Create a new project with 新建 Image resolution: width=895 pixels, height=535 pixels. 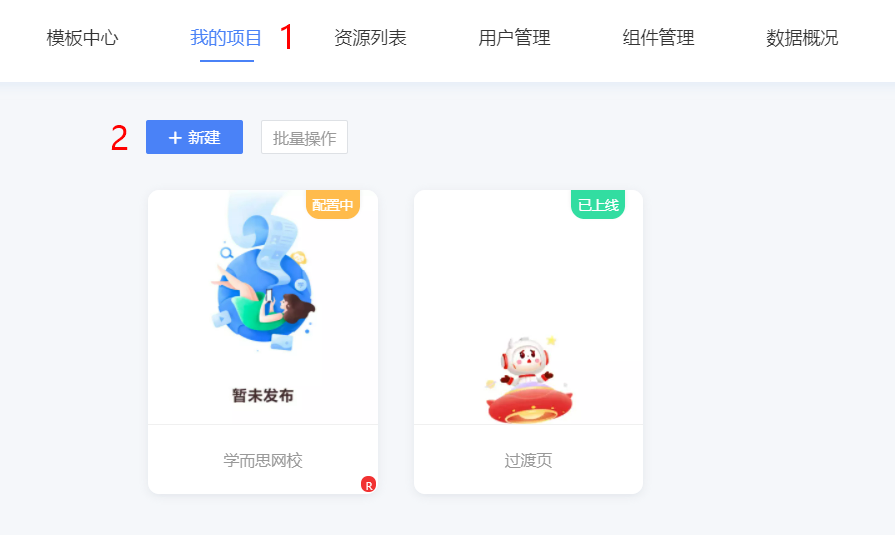[194, 137]
